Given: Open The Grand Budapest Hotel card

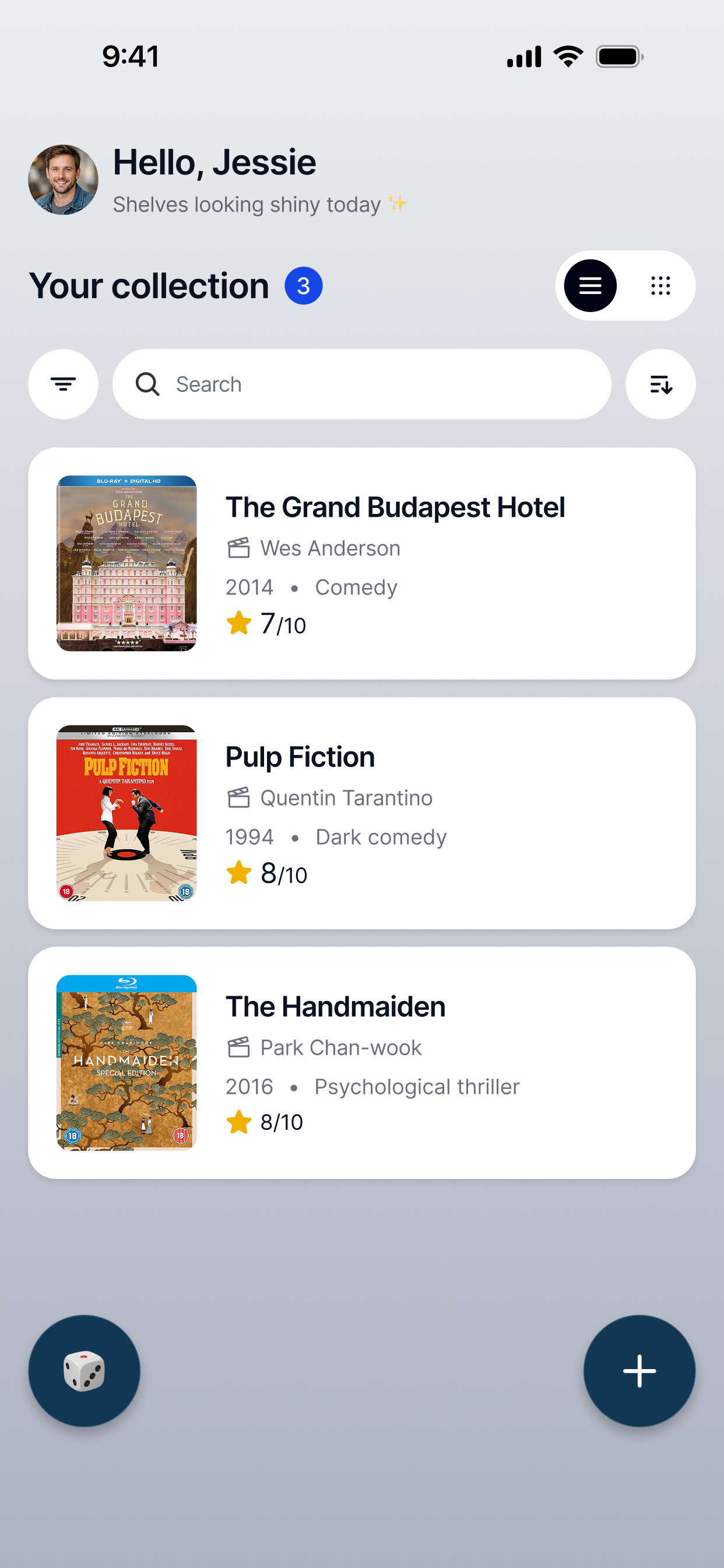Looking at the screenshot, I should click(x=362, y=563).
